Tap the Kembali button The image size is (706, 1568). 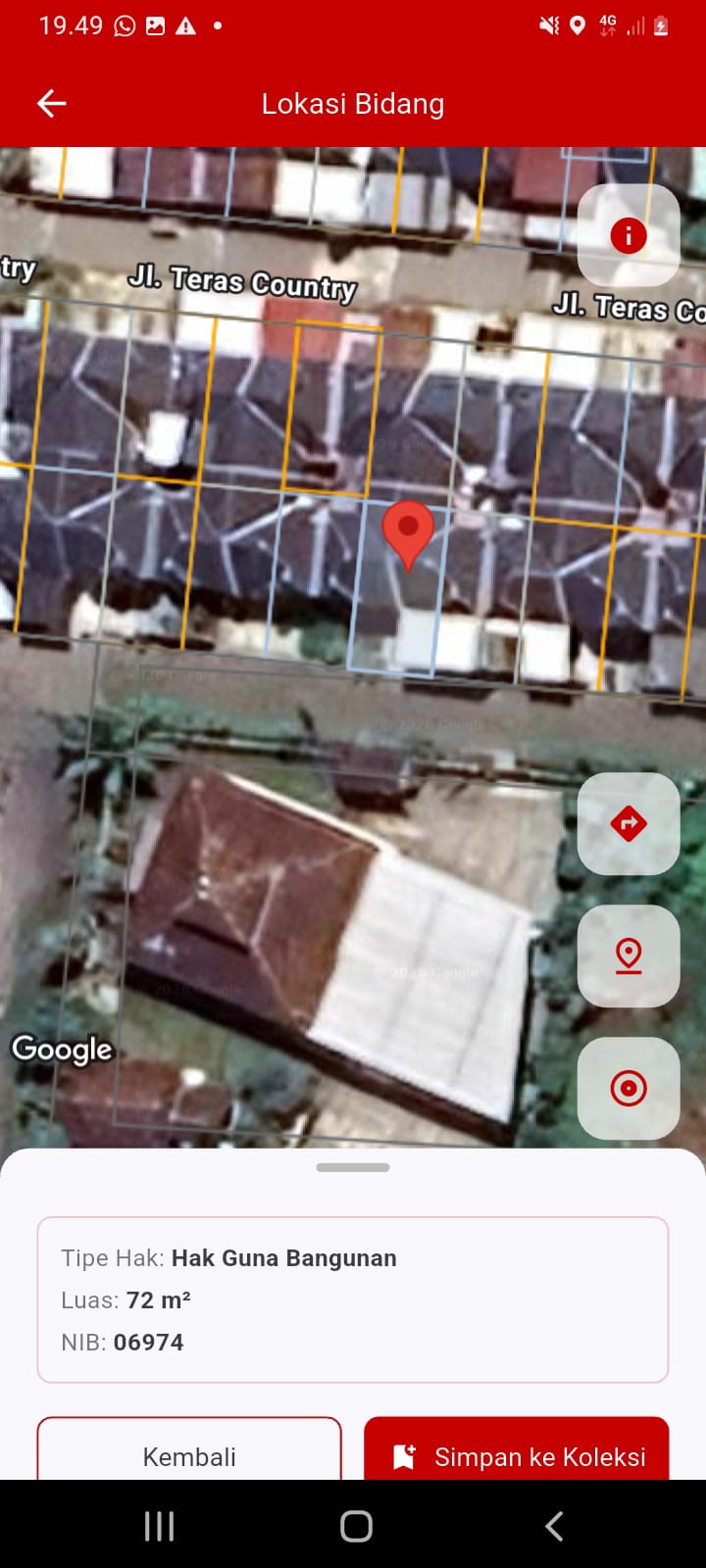click(x=189, y=1455)
